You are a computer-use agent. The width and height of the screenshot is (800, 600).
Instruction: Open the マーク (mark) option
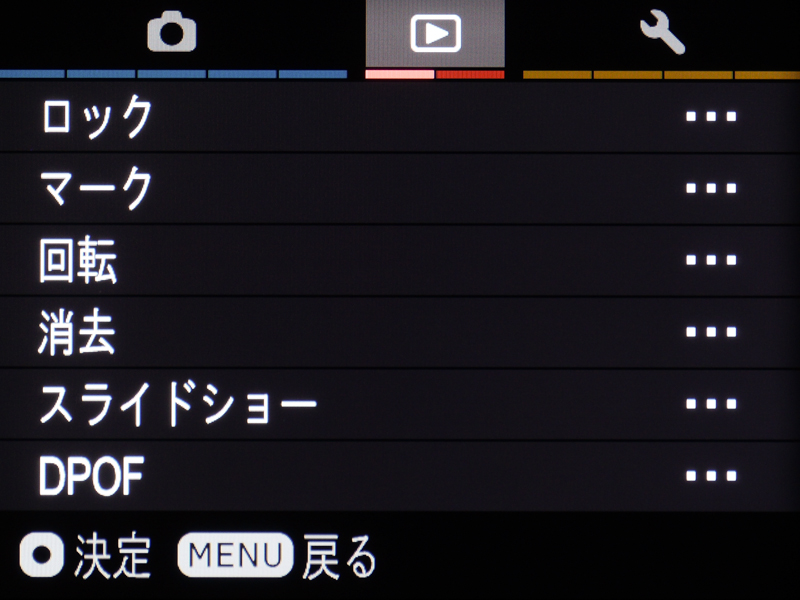(400, 188)
